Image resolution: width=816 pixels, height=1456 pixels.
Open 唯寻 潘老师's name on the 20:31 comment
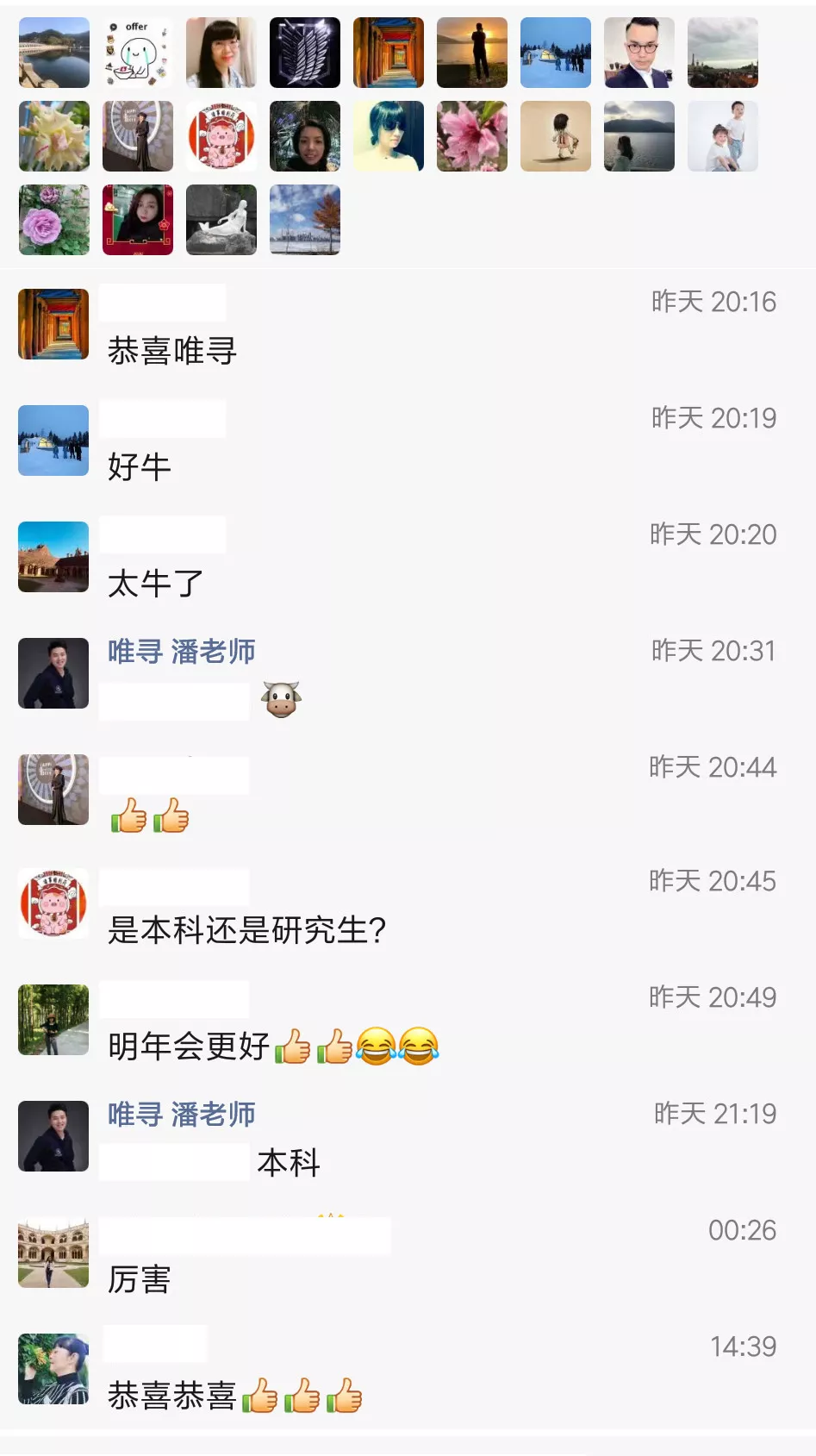click(x=182, y=652)
